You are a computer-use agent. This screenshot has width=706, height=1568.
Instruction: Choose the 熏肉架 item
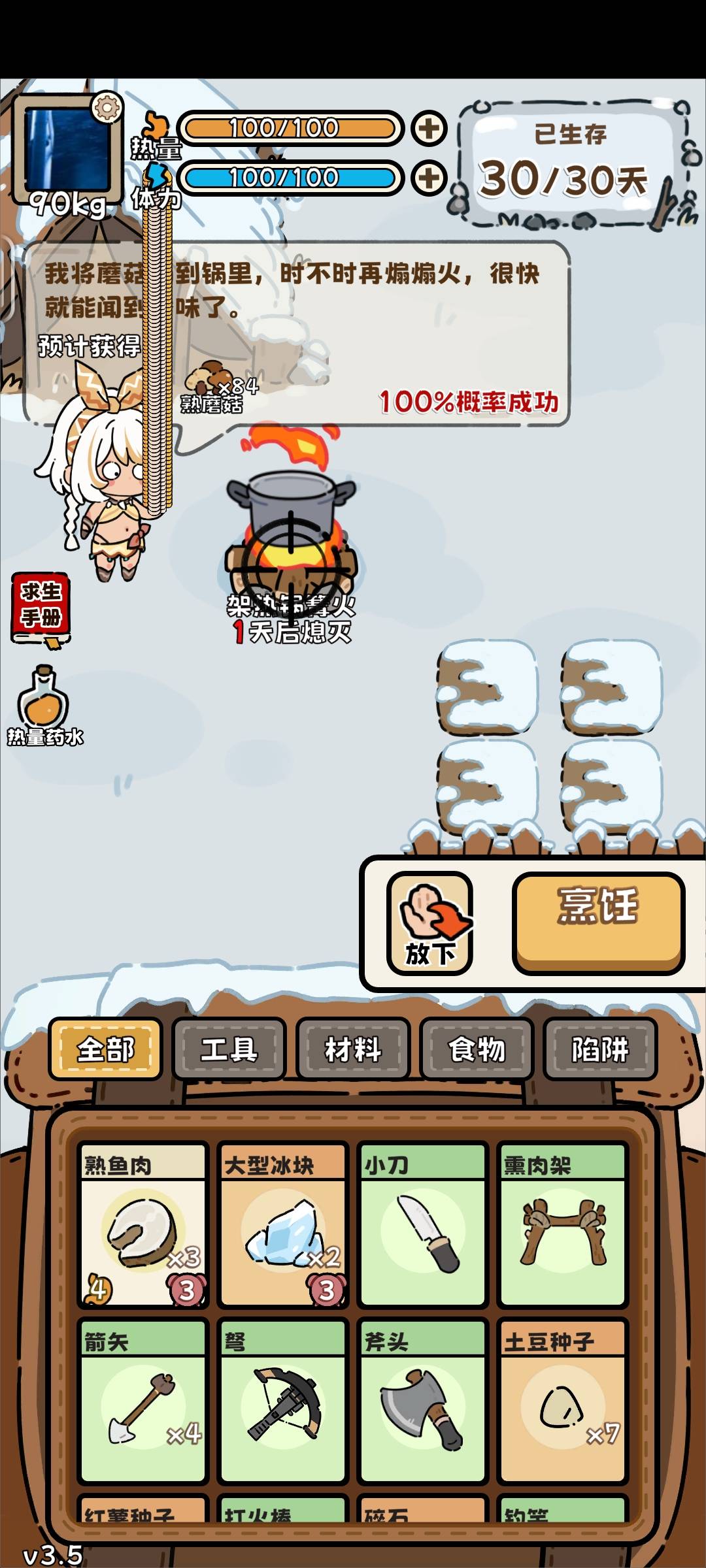tap(563, 1225)
